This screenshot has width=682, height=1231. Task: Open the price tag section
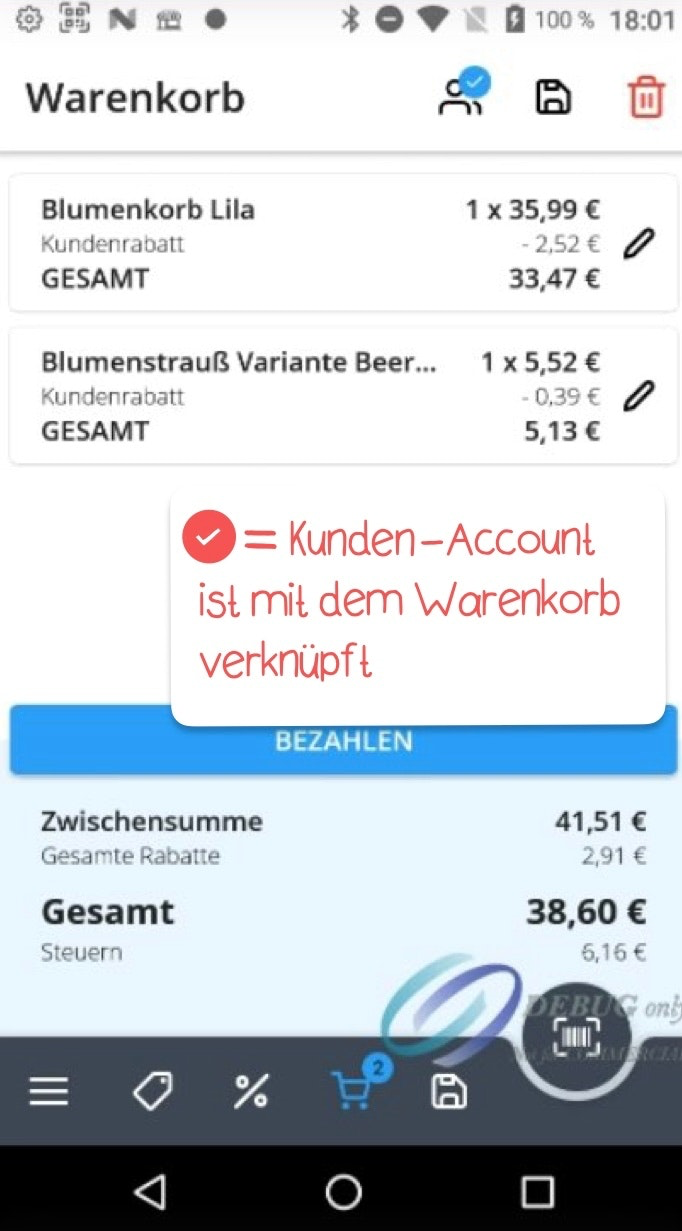[152, 1092]
